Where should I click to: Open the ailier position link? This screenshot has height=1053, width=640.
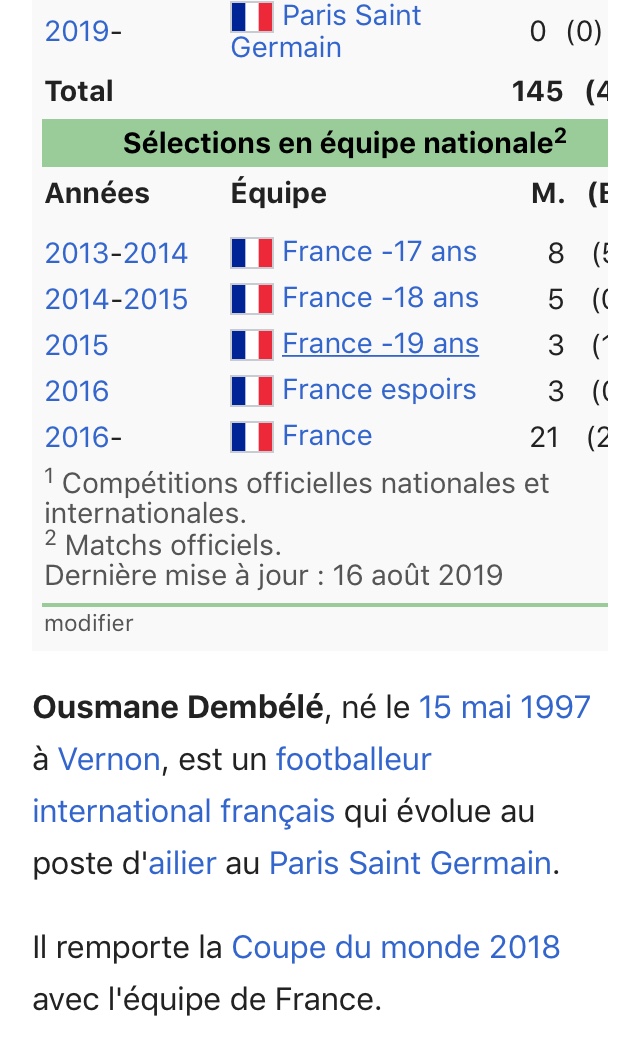coord(182,863)
